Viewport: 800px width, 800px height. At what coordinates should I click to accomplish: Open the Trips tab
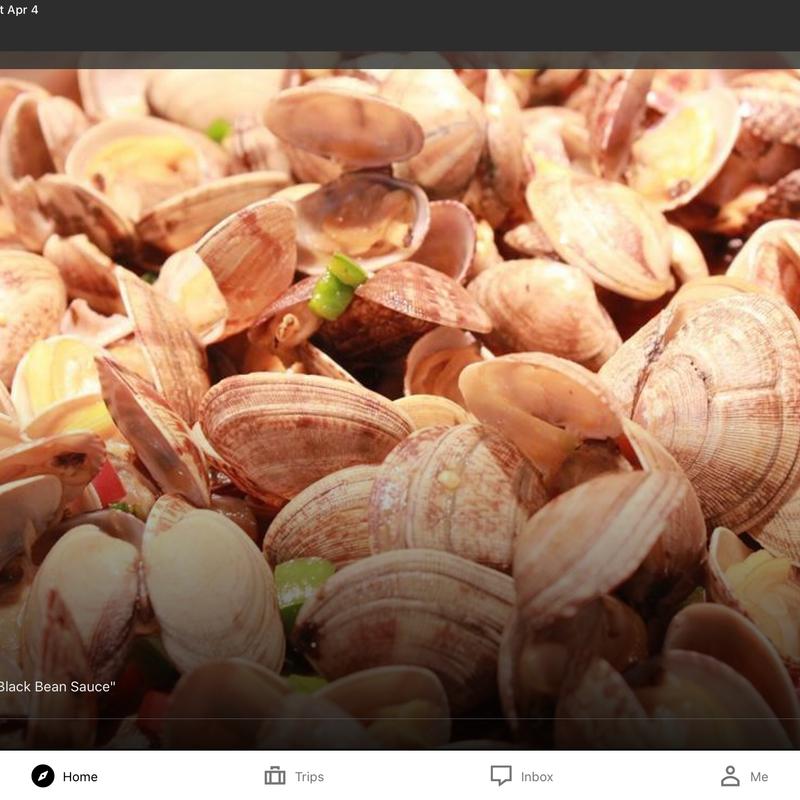[x=294, y=776]
